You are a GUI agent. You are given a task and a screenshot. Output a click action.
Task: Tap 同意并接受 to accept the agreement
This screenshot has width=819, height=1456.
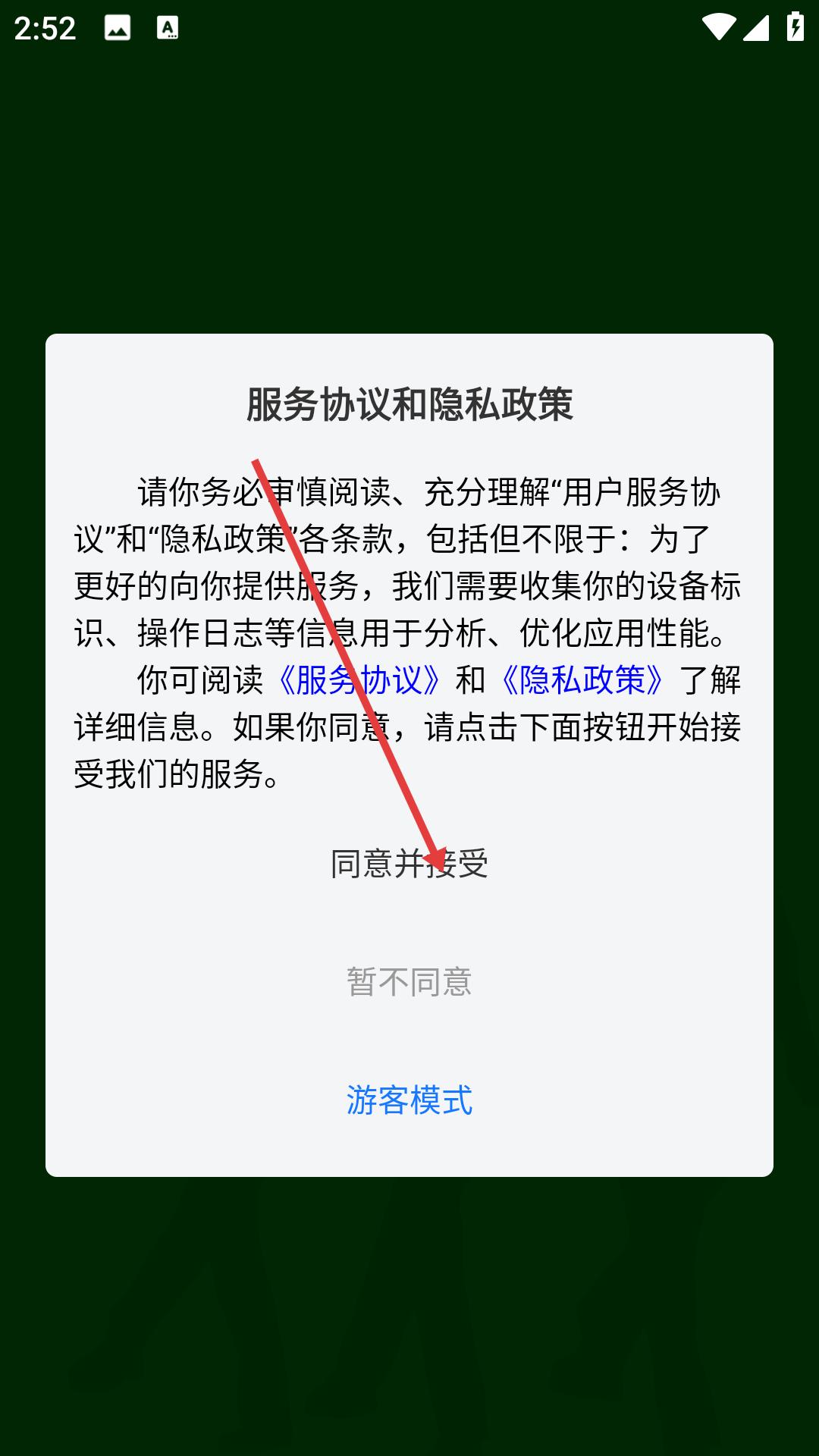[x=409, y=864]
